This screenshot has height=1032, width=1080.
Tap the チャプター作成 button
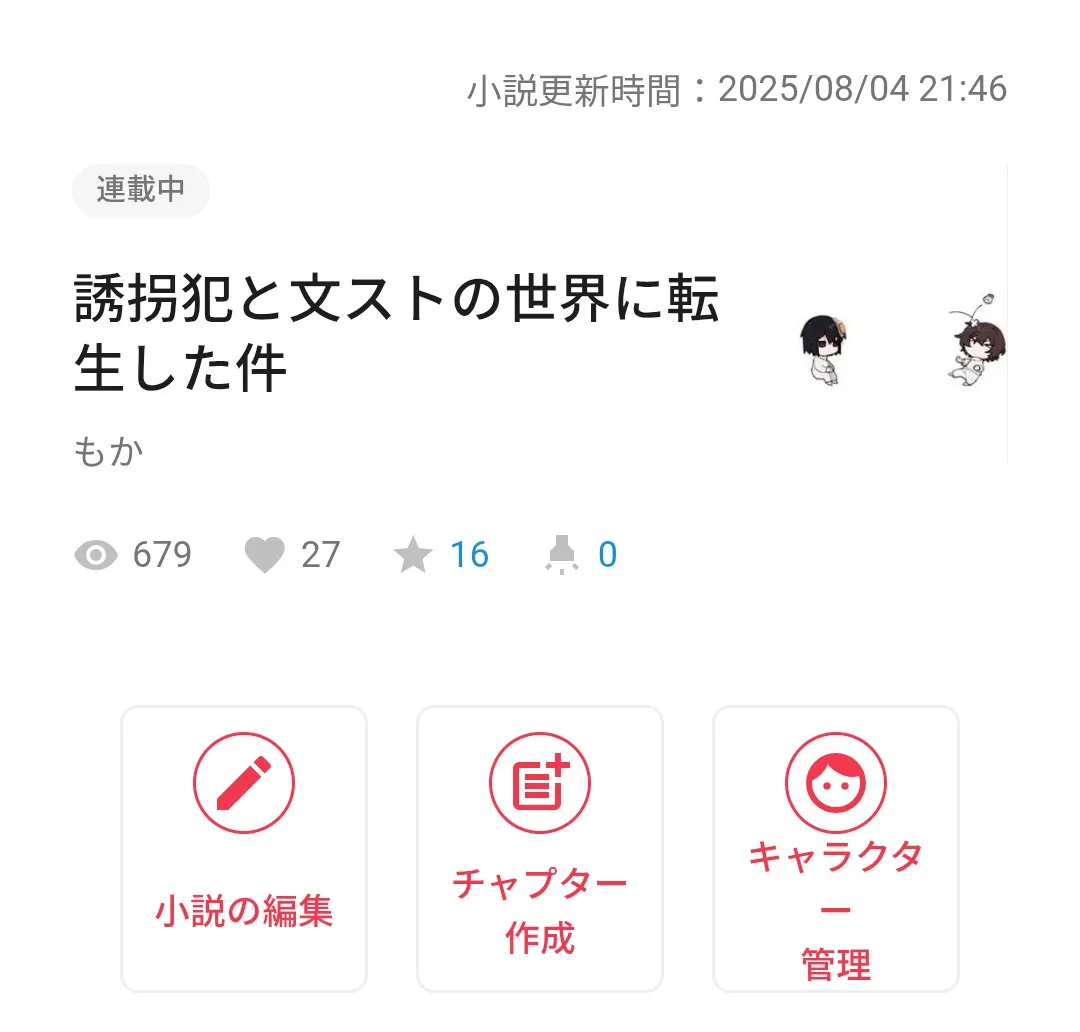[540, 848]
